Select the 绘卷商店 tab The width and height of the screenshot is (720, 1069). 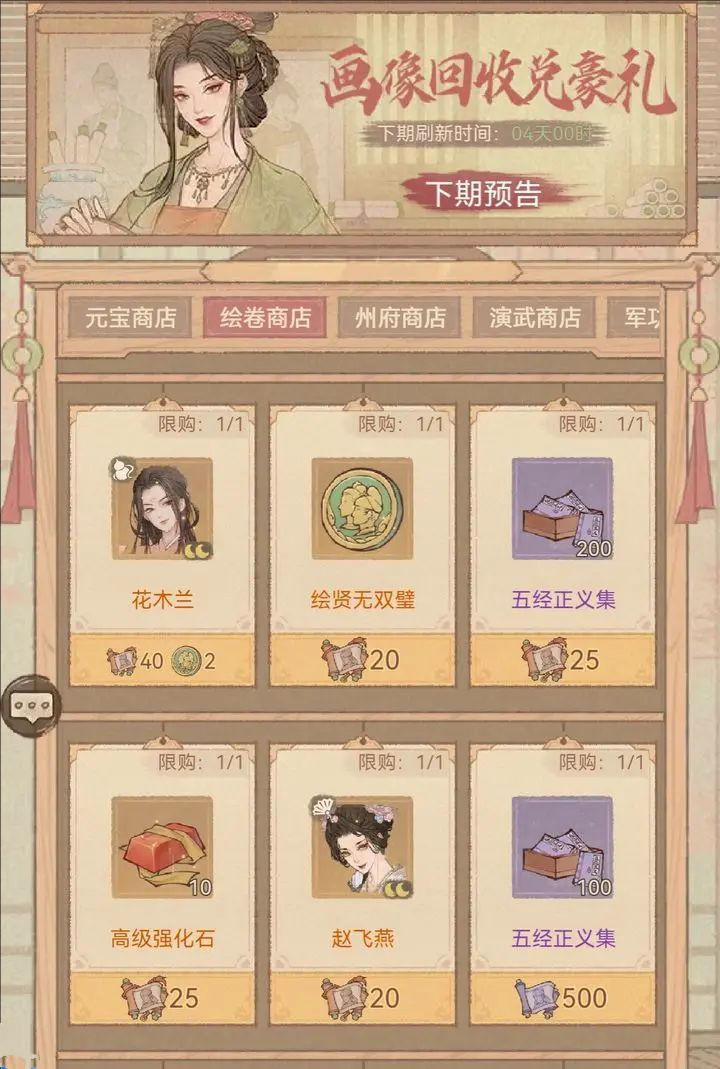265,318
